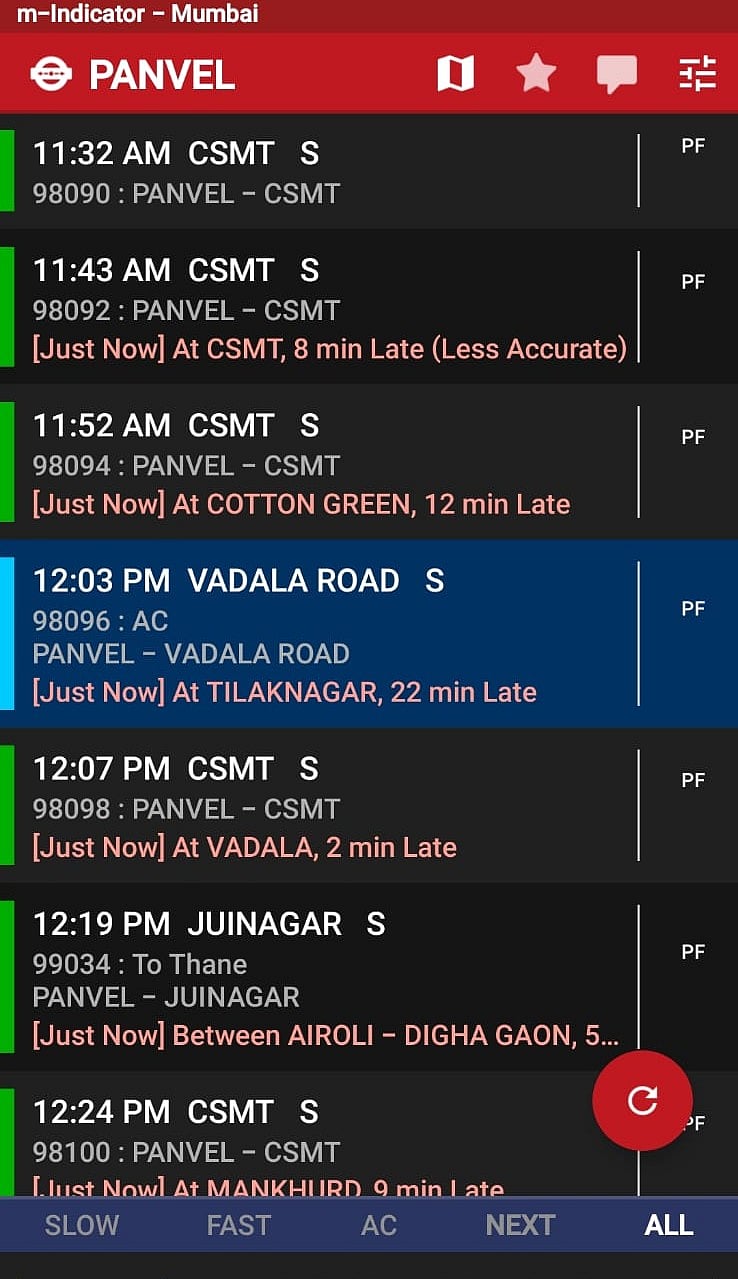Image resolution: width=738 pixels, height=1279 pixels.
Task: Open the 12:03 PM Vadala Road AC train
Action: point(320,634)
